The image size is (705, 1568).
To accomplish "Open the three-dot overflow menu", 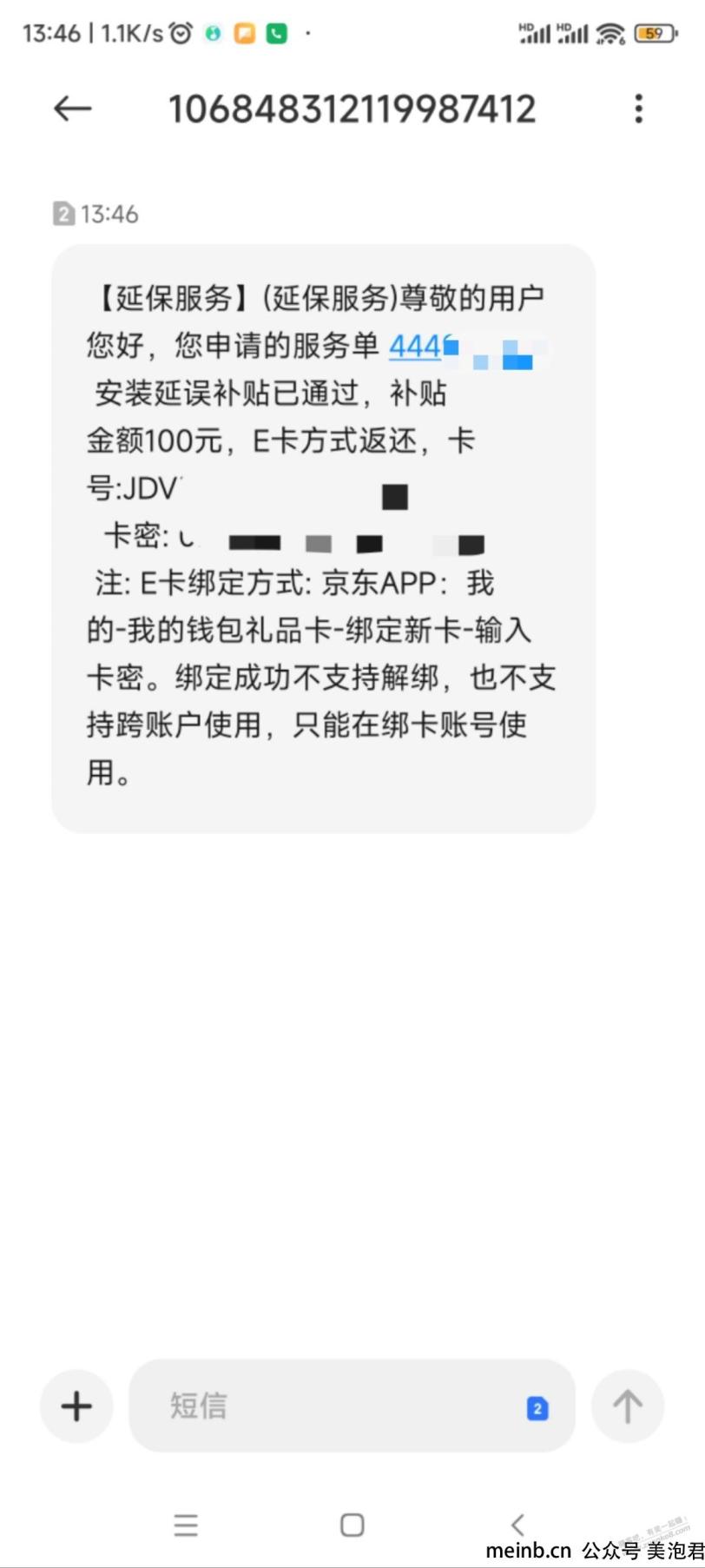I will point(639,109).
